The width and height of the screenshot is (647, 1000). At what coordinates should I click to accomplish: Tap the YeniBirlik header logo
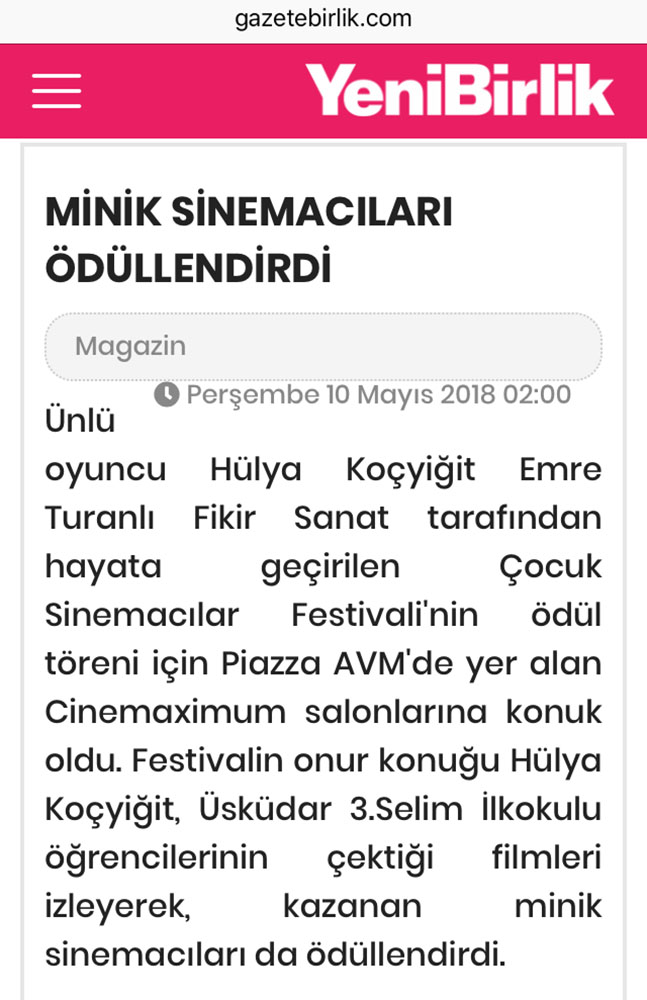click(459, 90)
